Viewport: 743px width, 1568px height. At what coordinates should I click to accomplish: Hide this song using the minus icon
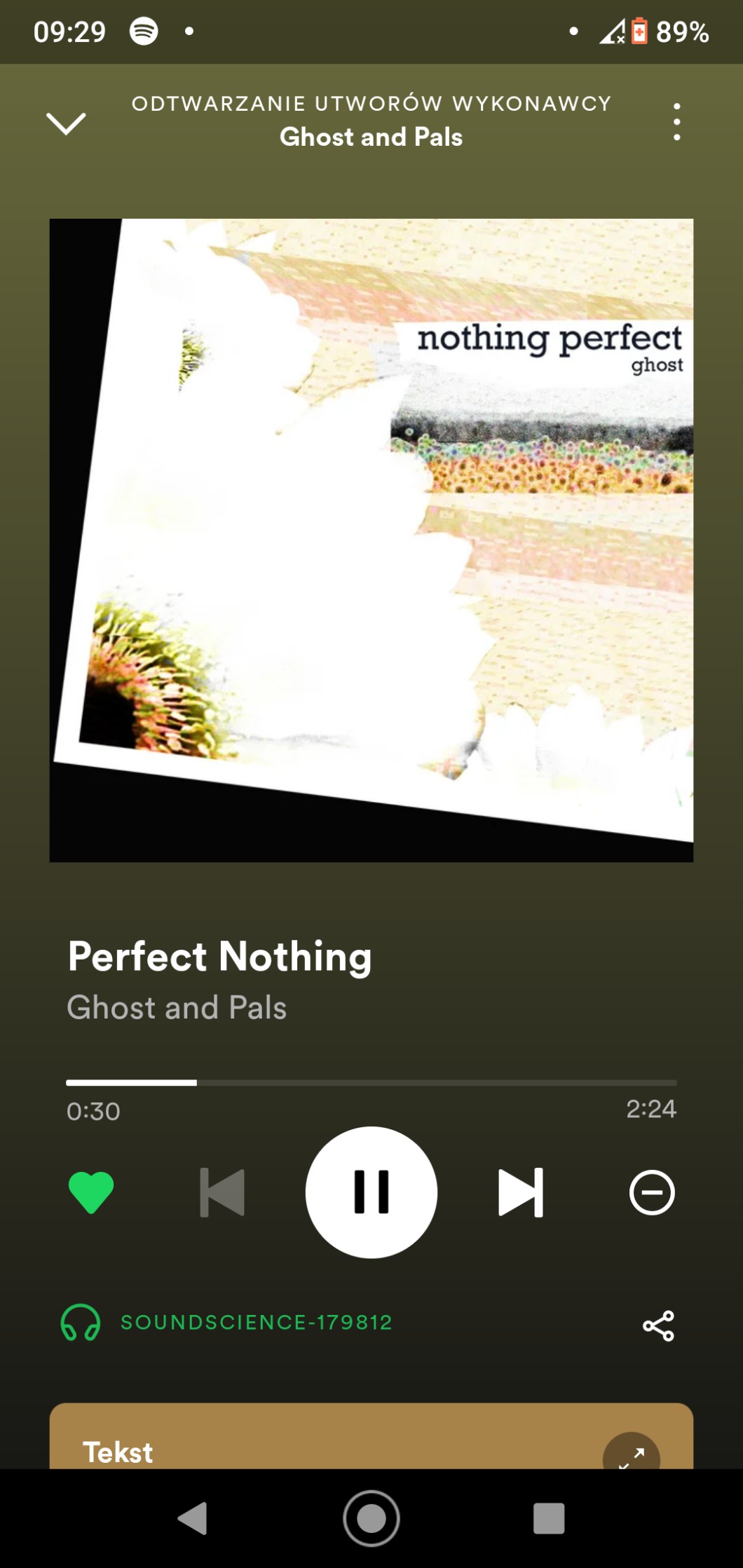652,1192
